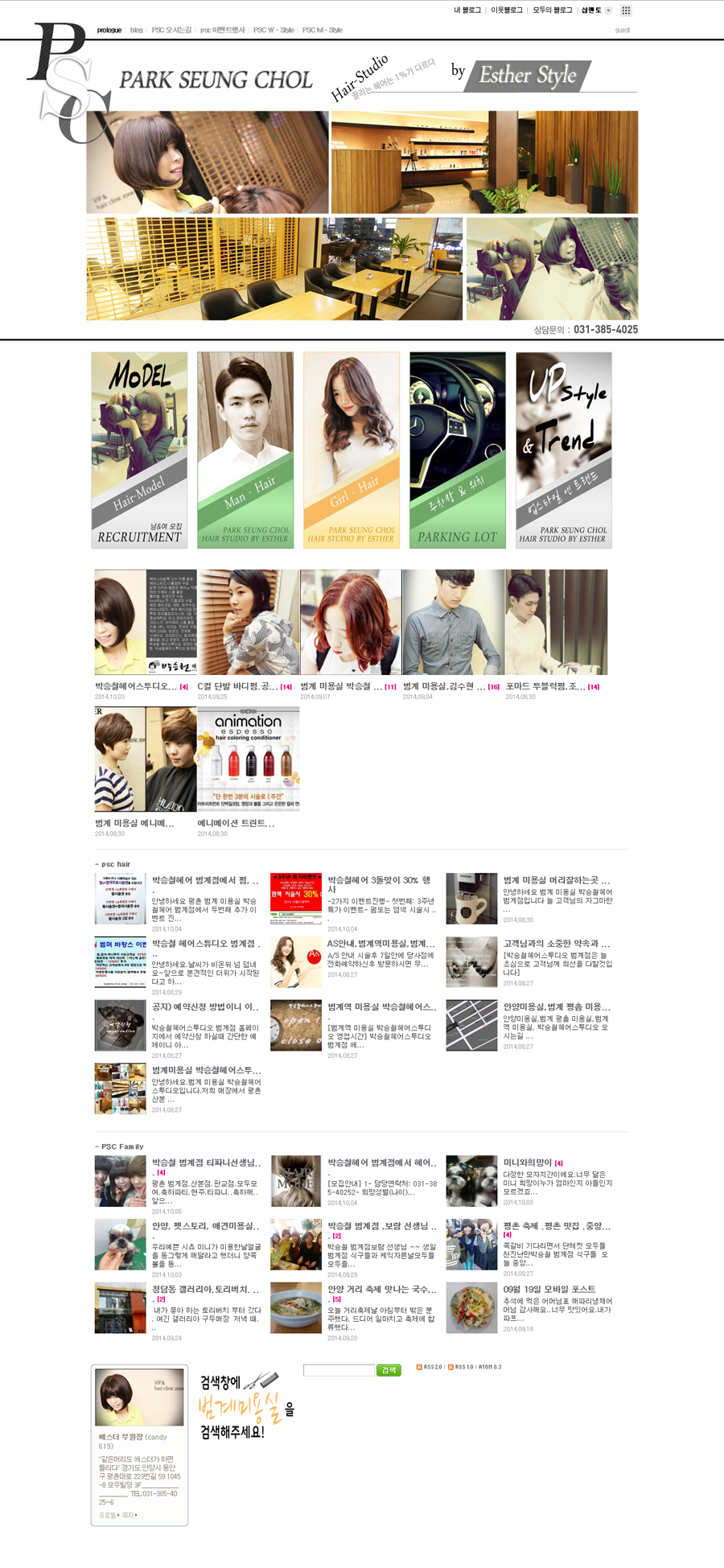Open the prologue tab
This screenshot has height=1568, width=724.
[109, 31]
